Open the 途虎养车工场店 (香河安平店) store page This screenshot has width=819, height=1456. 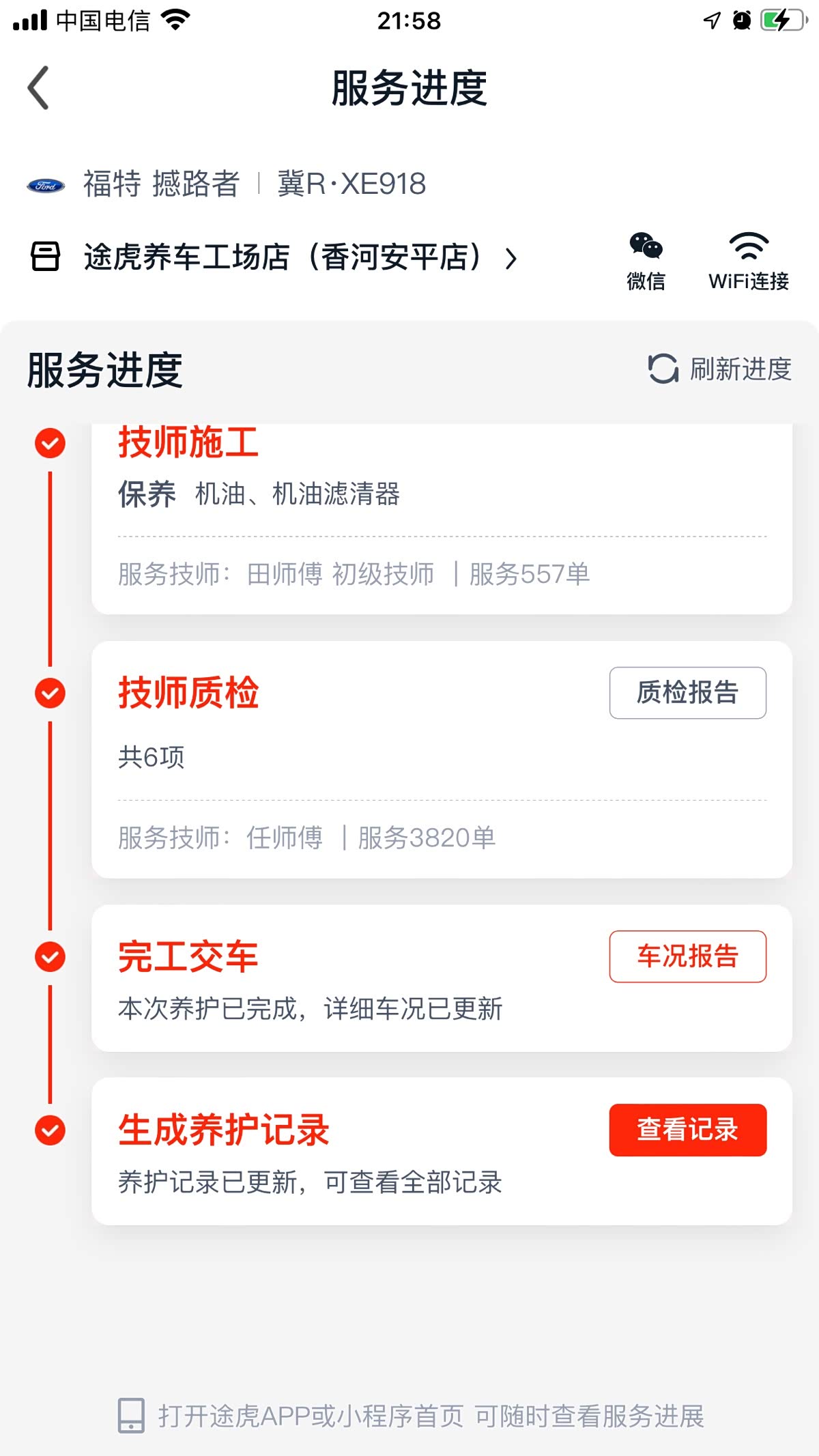point(274,258)
